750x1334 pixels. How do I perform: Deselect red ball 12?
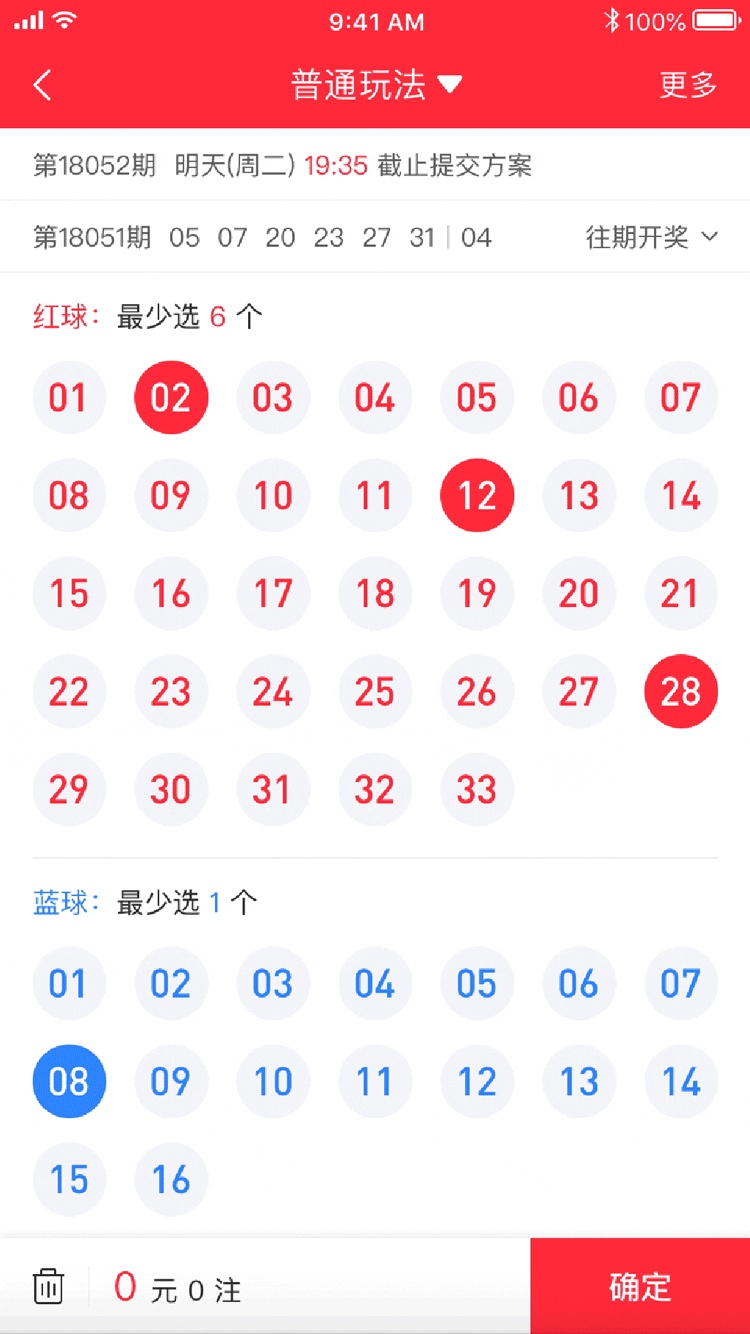[x=477, y=496]
